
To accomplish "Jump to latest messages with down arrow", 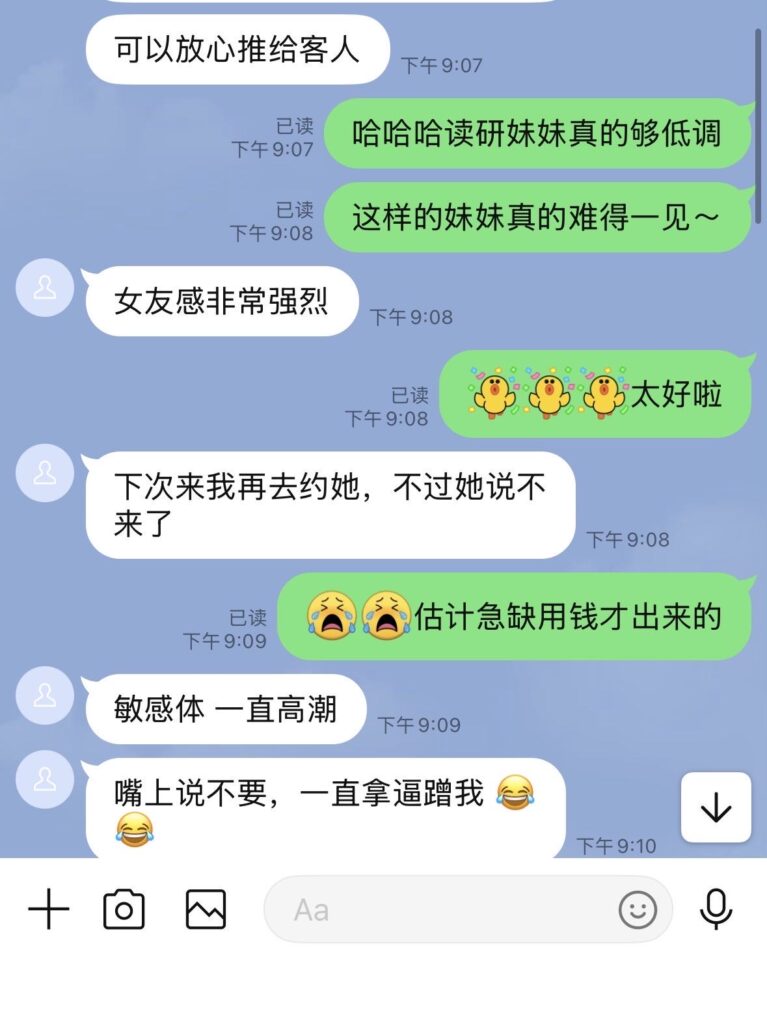I will [716, 807].
